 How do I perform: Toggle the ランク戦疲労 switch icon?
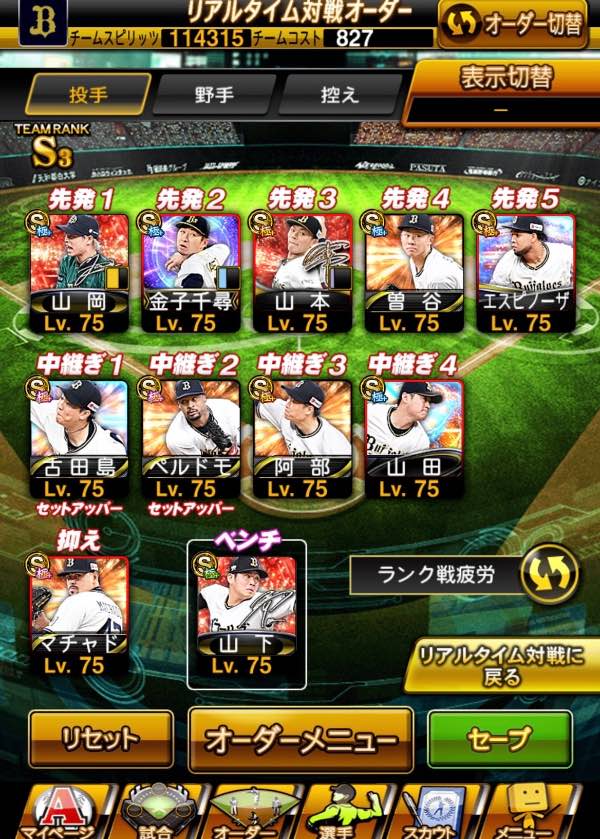(x=551, y=574)
